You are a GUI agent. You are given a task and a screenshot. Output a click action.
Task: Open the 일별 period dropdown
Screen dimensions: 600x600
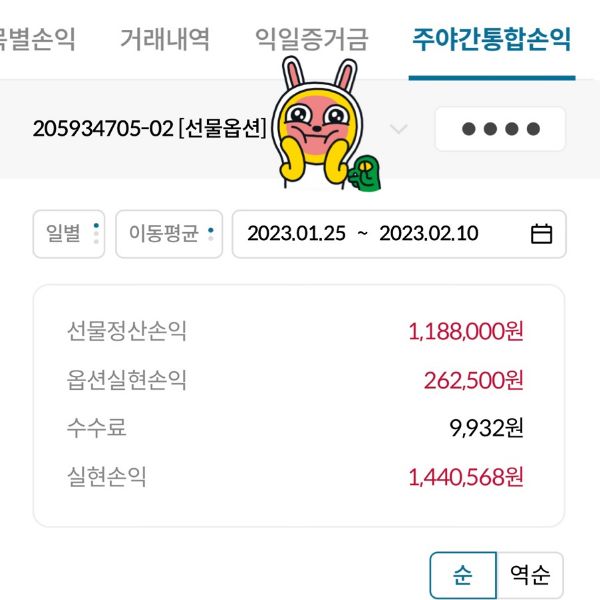point(68,234)
